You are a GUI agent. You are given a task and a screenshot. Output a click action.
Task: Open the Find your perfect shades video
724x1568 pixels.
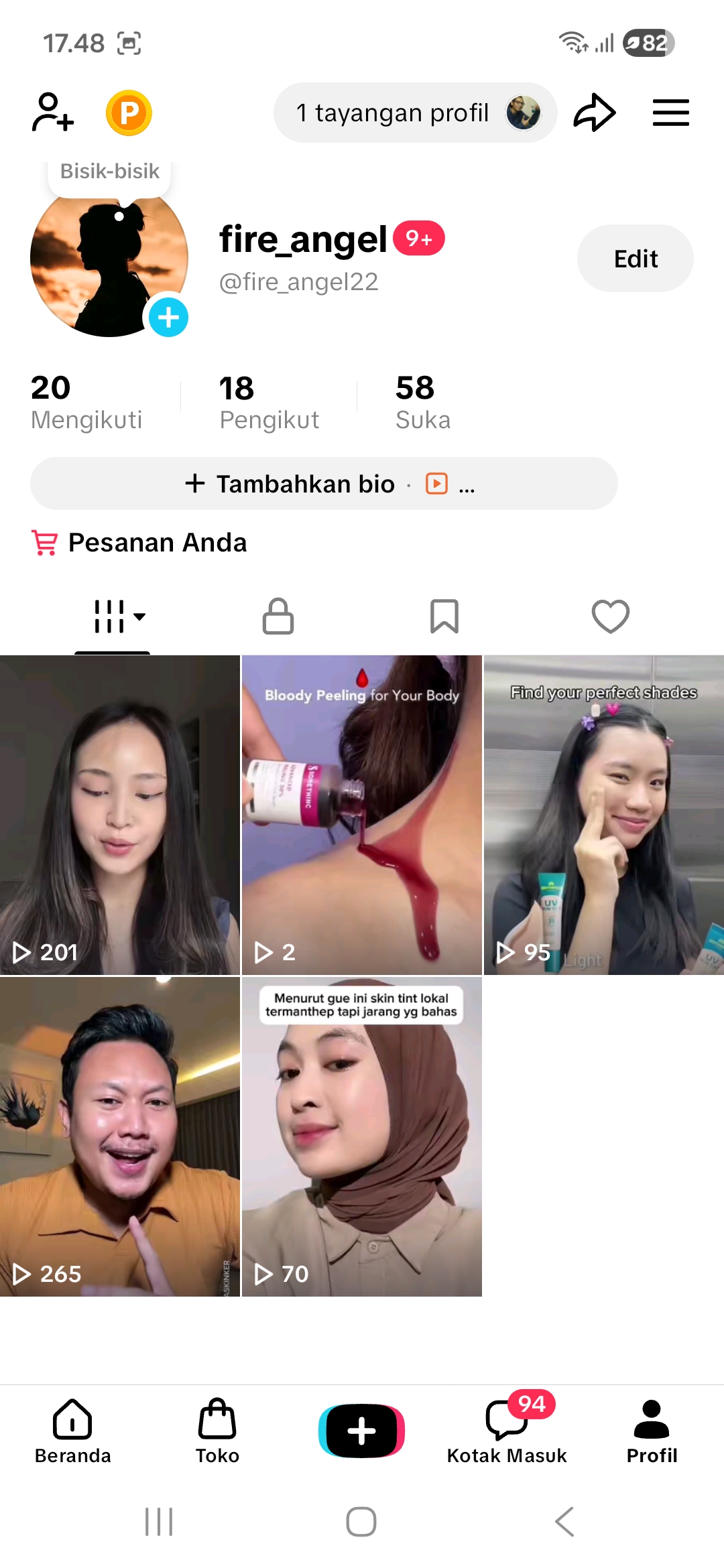604,815
